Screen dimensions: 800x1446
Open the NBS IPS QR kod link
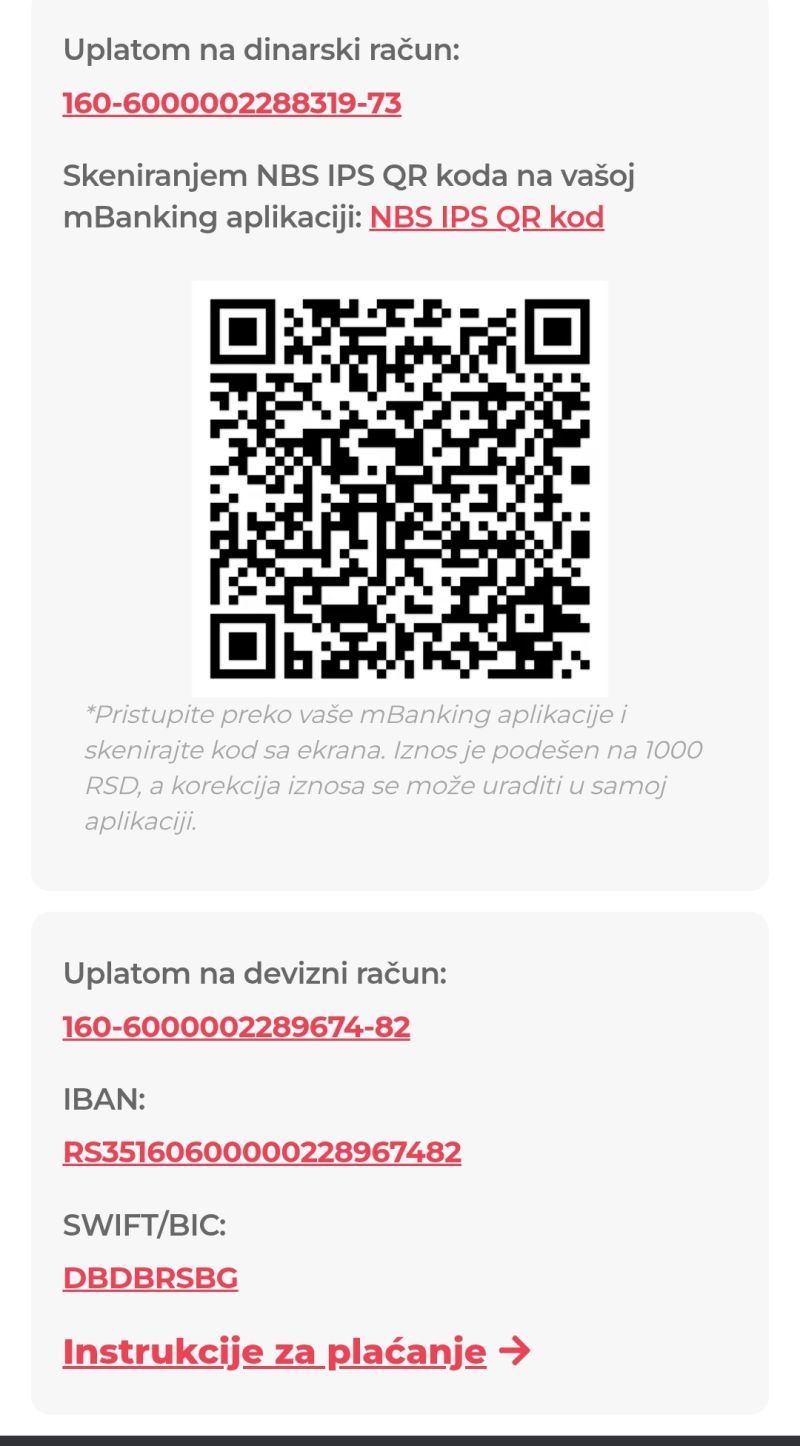point(486,217)
